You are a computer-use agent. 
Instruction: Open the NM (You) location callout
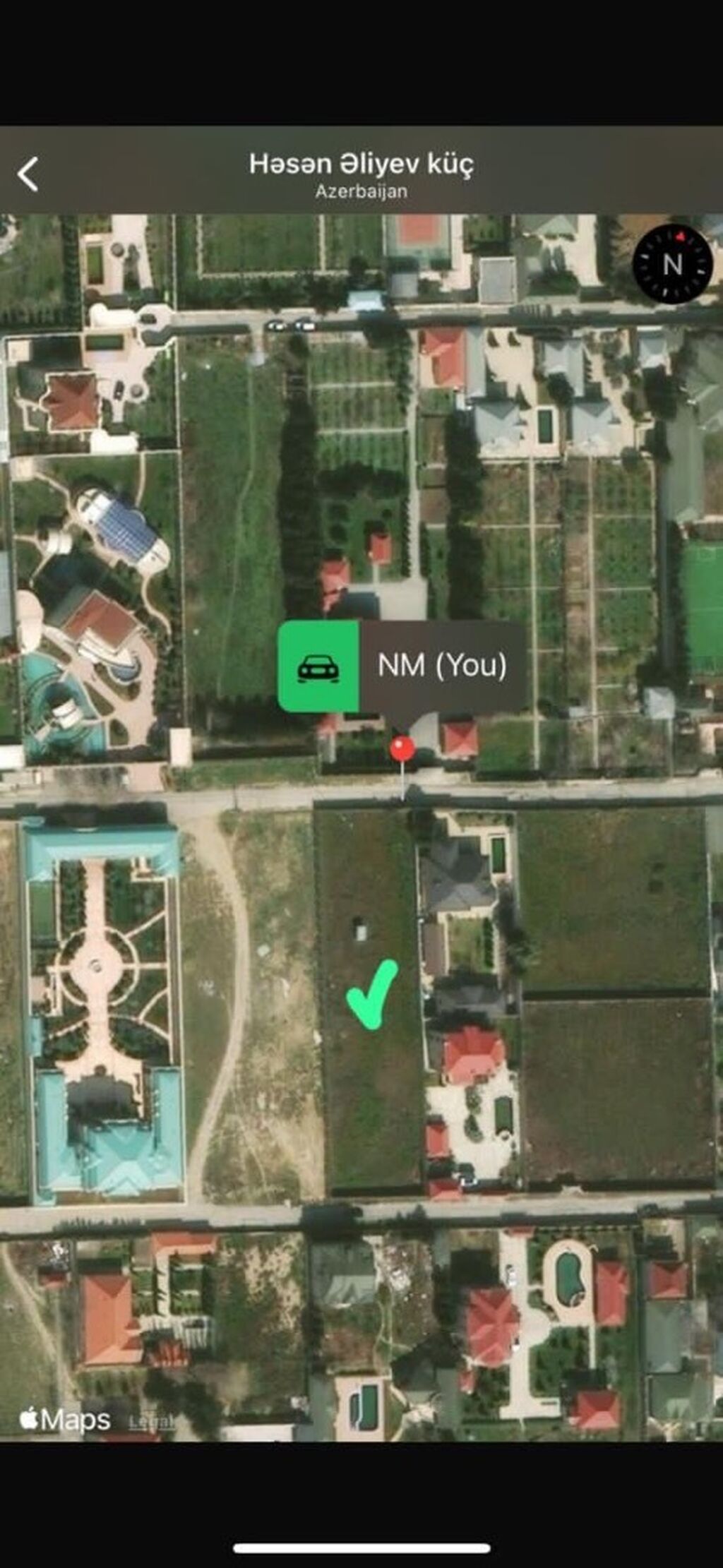pos(401,666)
